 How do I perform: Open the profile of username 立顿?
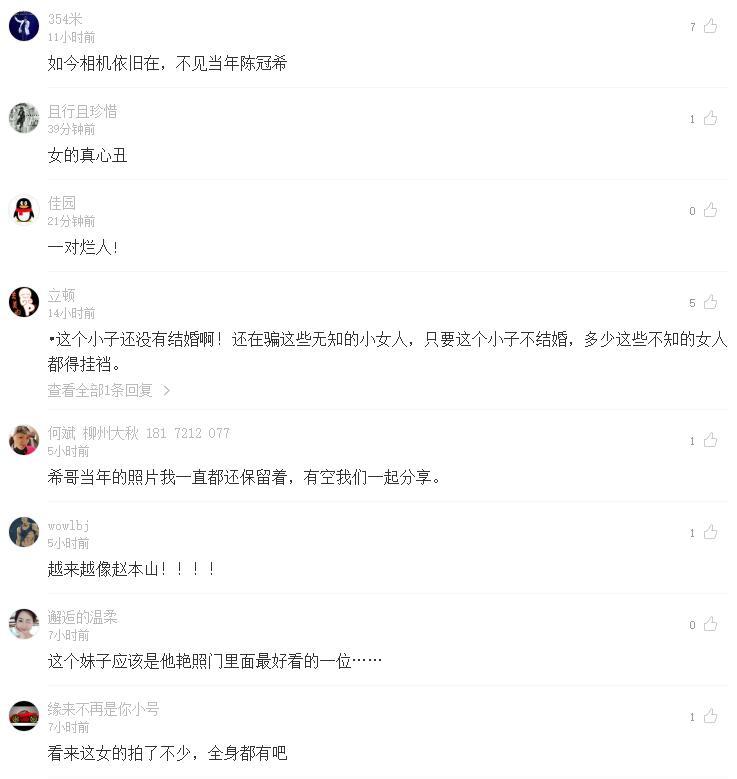pyautogui.click(x=61, y=295)
